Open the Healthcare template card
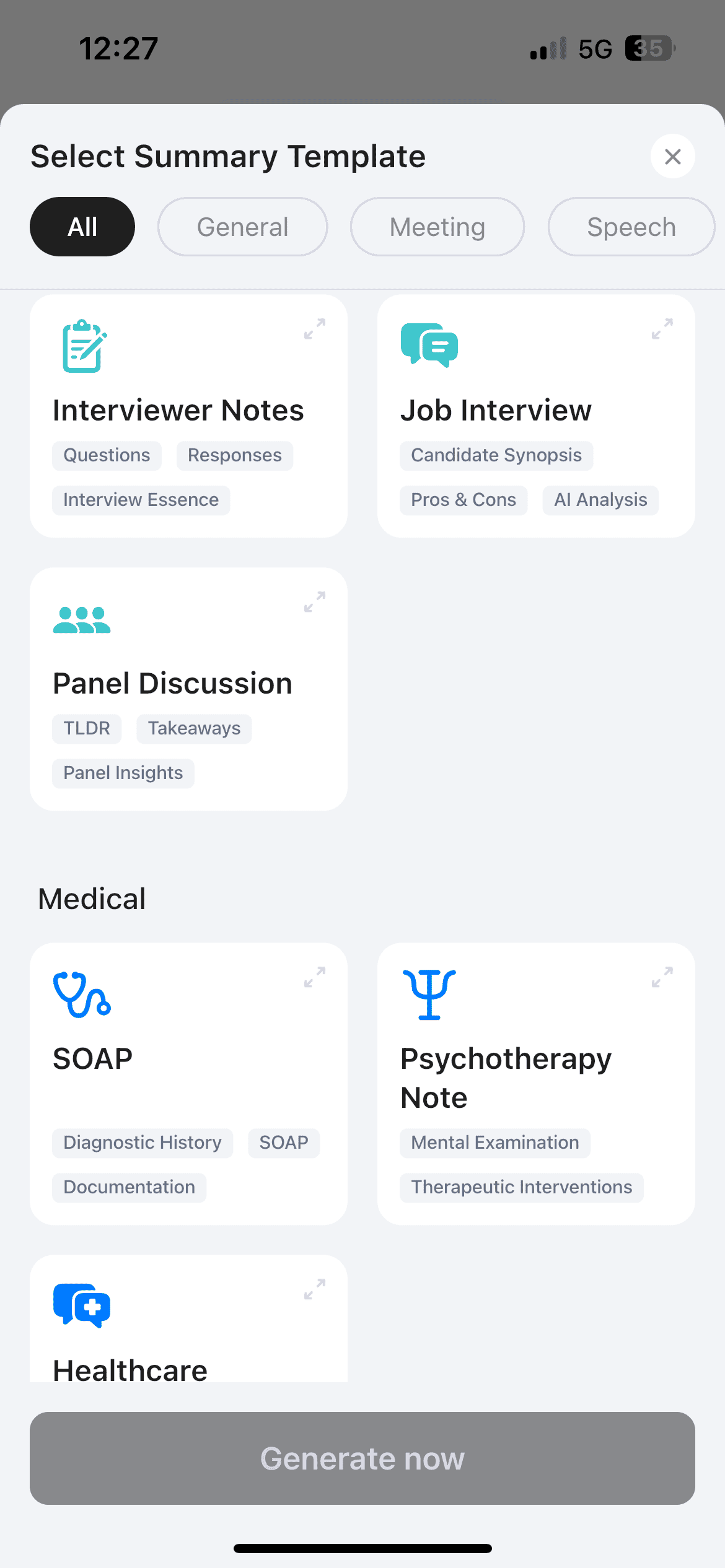The image size is (725, 1568). (188, 1319)
